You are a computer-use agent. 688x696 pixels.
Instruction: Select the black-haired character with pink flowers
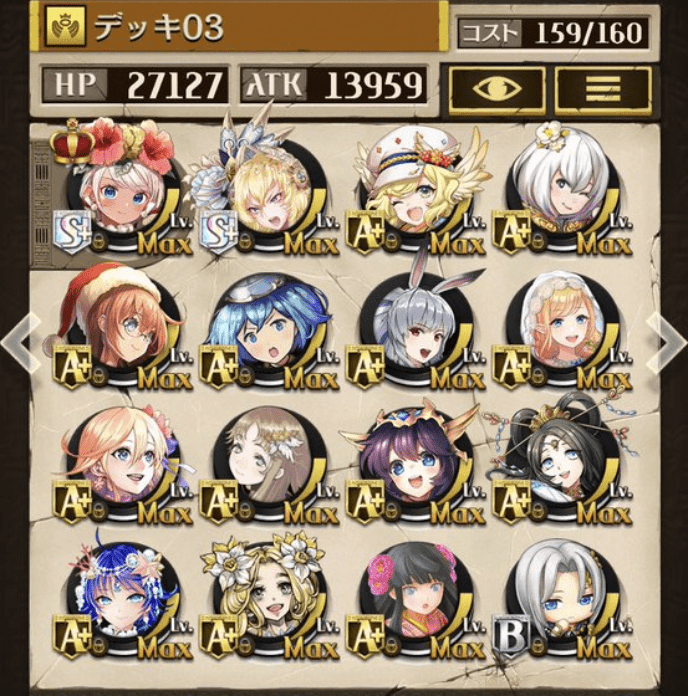point(410,600)
